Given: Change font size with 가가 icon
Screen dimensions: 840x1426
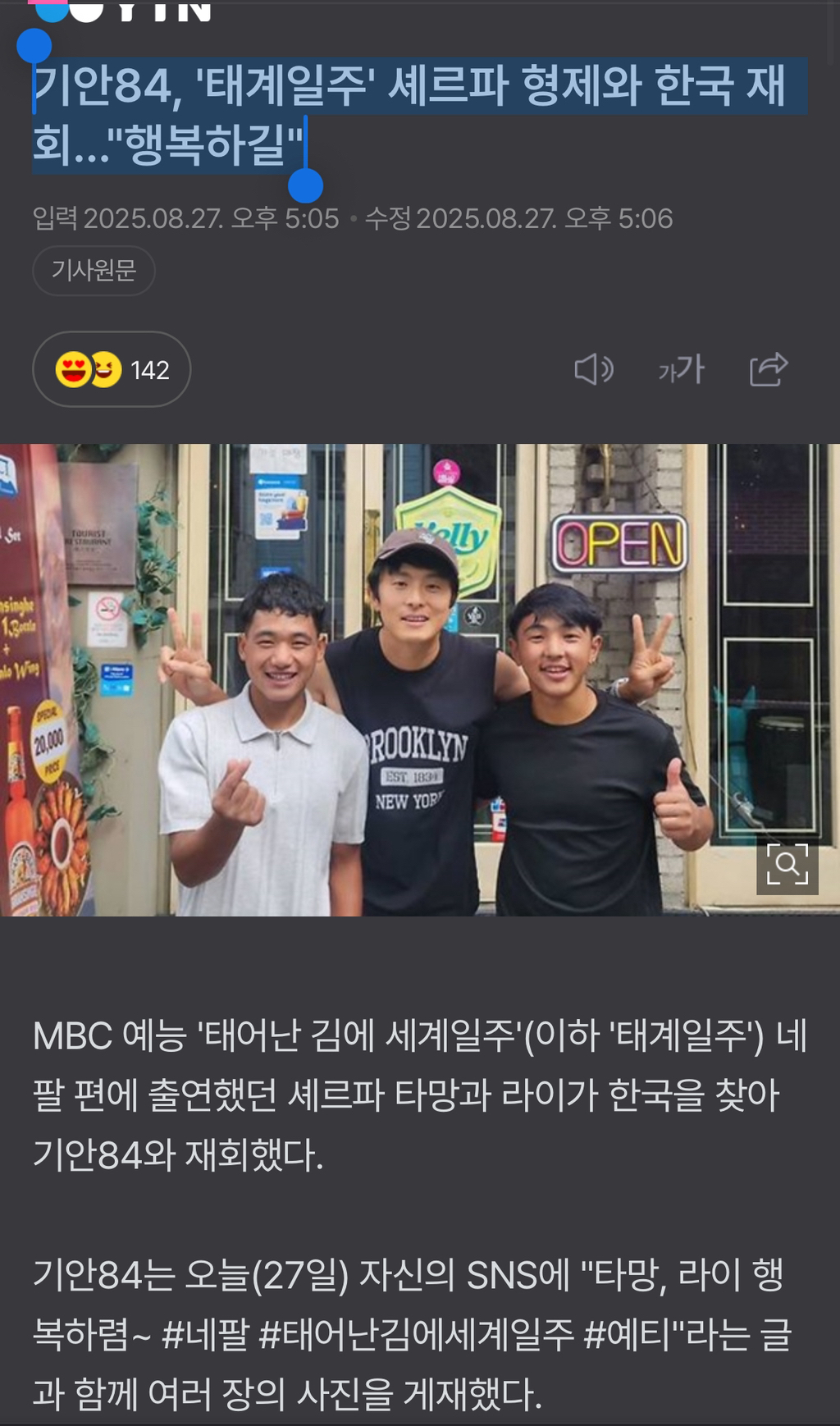Looking at the screenshot, I should pyautogui.click(x=681, y=370).
